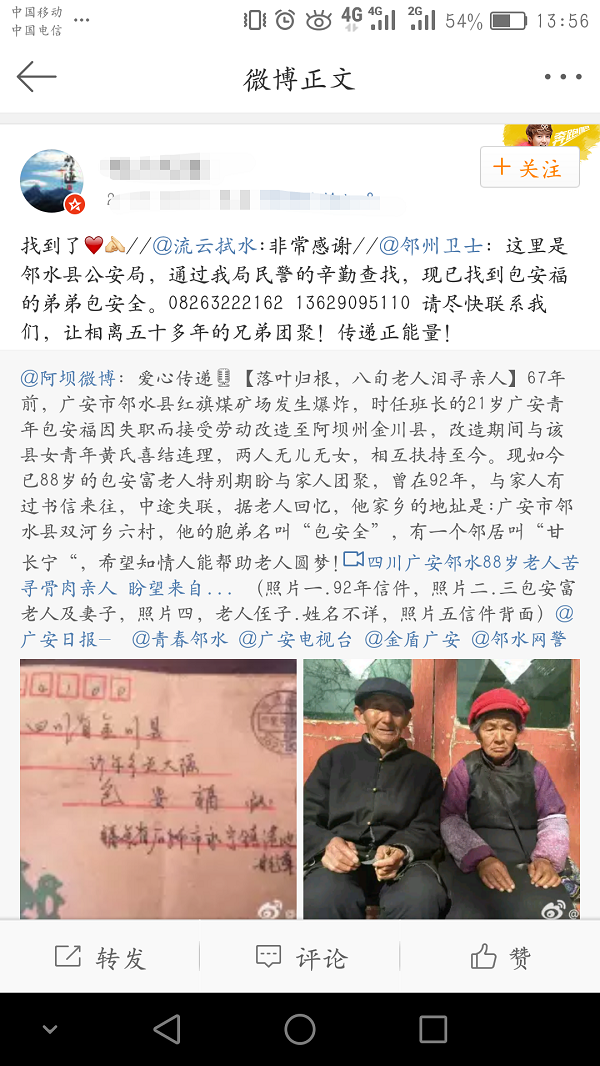Open the @金盾广安 mention
The width and height of the screenshot is (600, 1066).
click(x=412, y=638)
